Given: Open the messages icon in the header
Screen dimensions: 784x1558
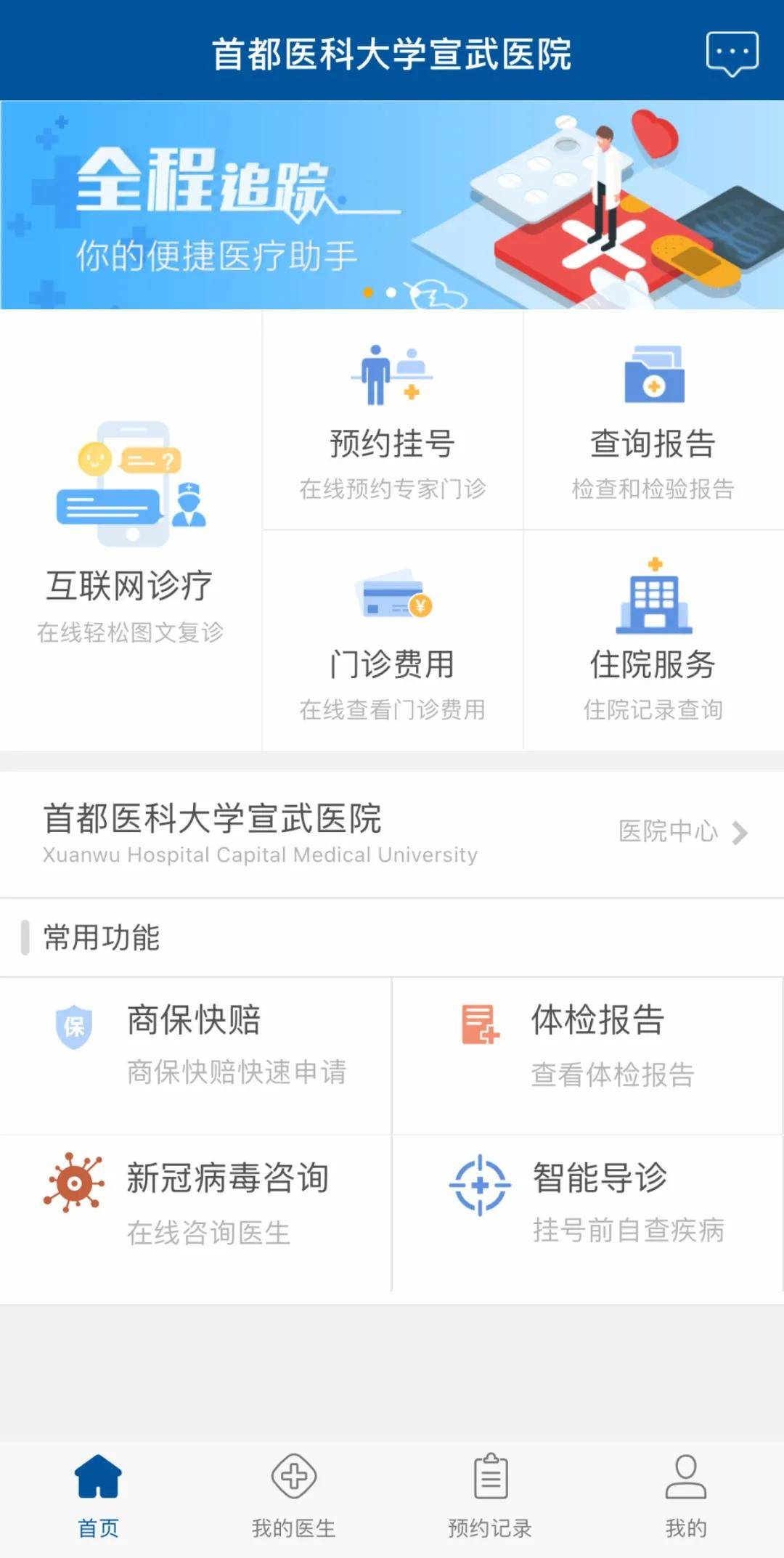Looking at the screenshot, I should click(732, 54).
